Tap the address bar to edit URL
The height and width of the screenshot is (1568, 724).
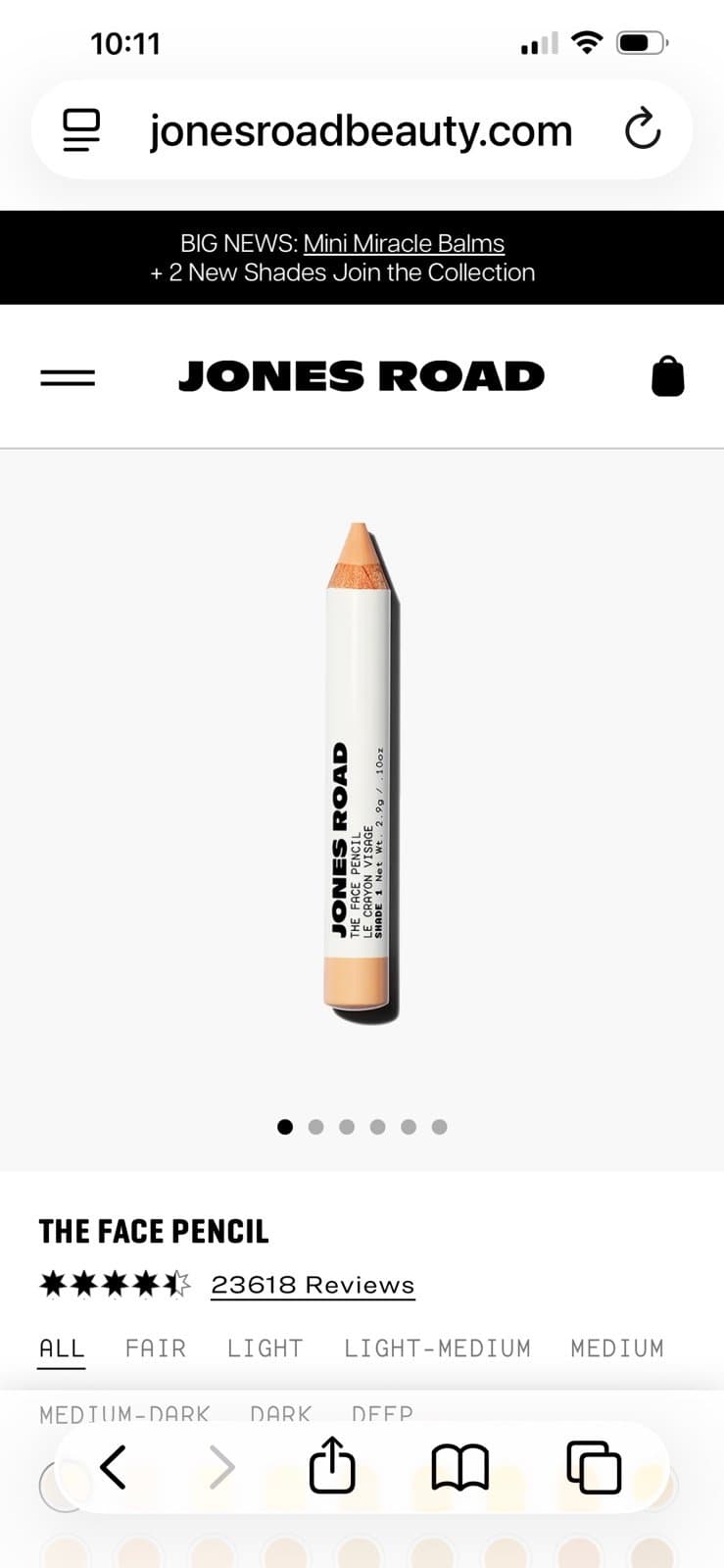361,128
